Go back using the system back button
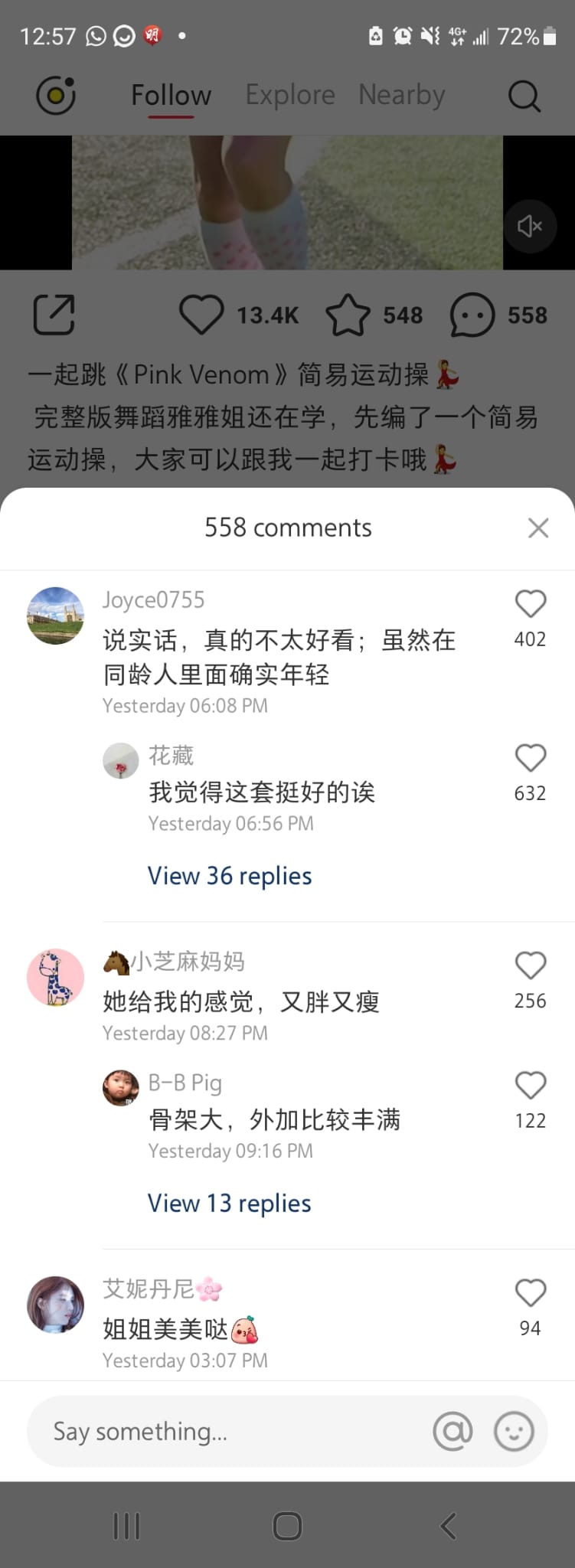Viewport: 575px width, 1568px height. (x=449, y=1526)
